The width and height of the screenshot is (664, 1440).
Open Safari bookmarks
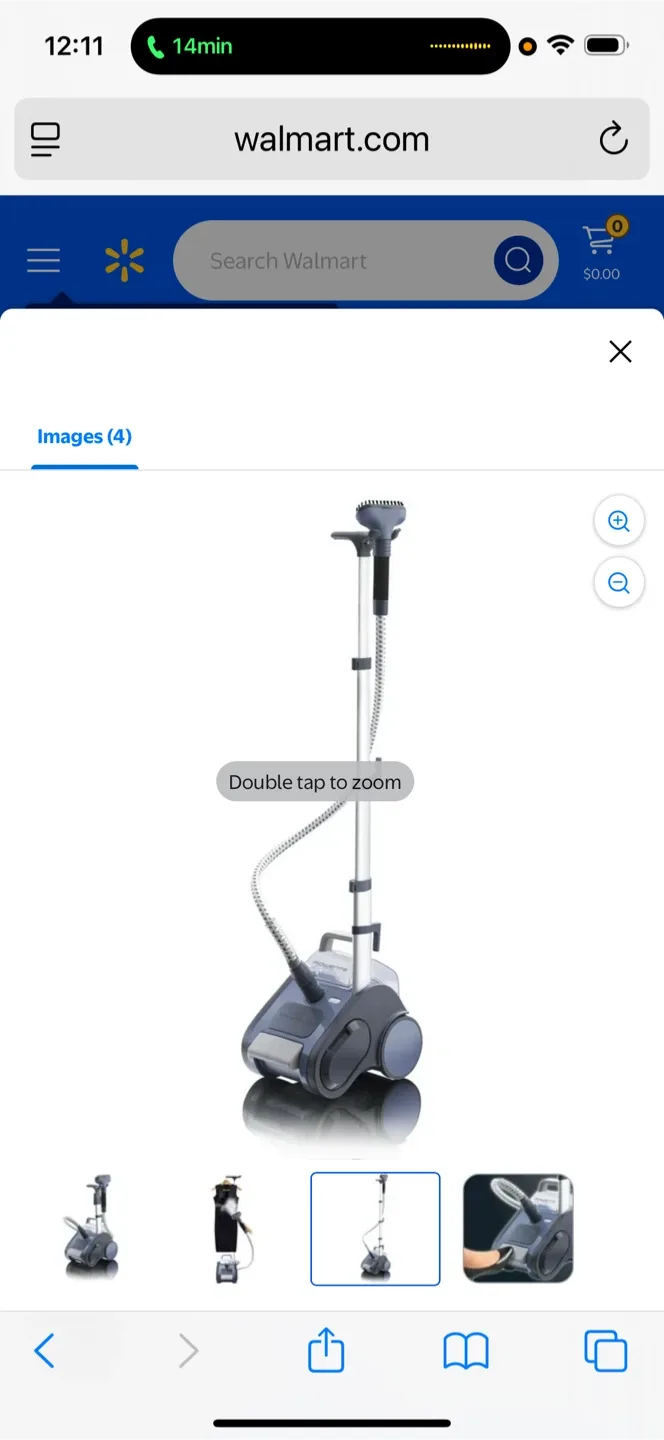[465, 1352]
